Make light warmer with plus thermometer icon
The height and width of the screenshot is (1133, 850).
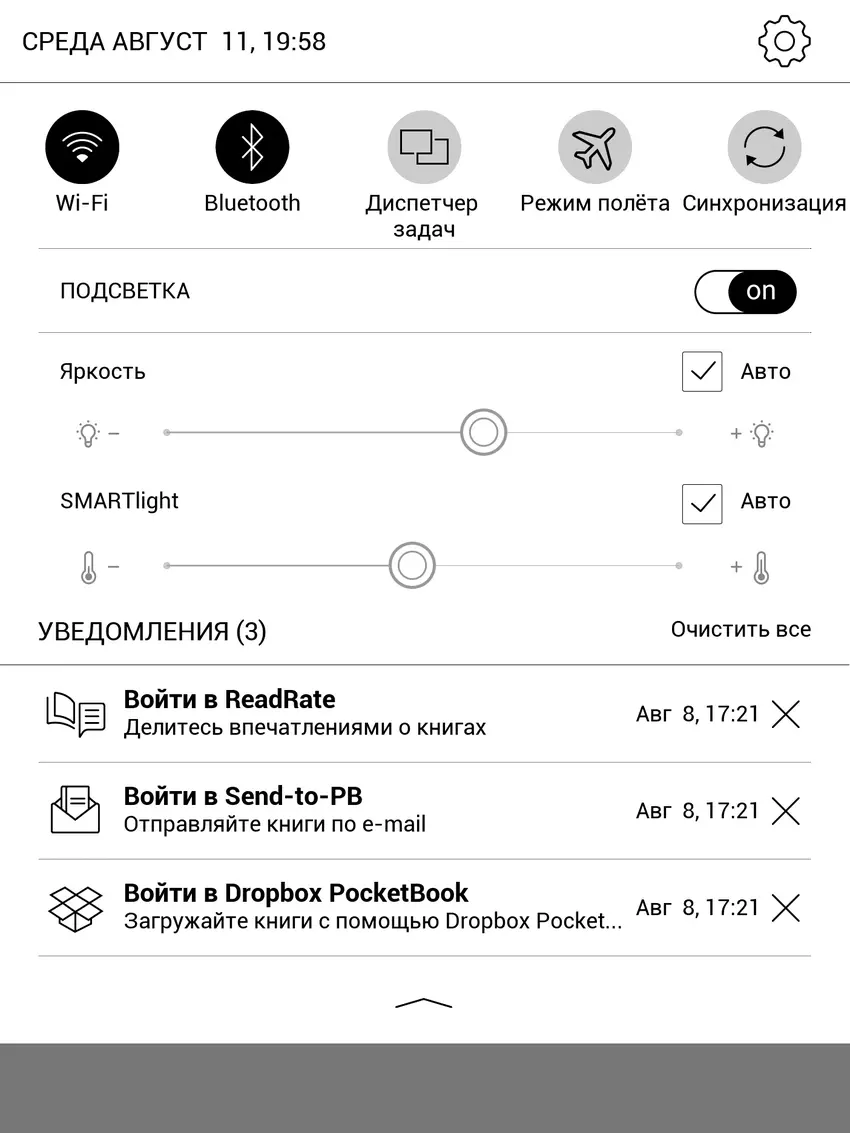(x=752, y=566)
